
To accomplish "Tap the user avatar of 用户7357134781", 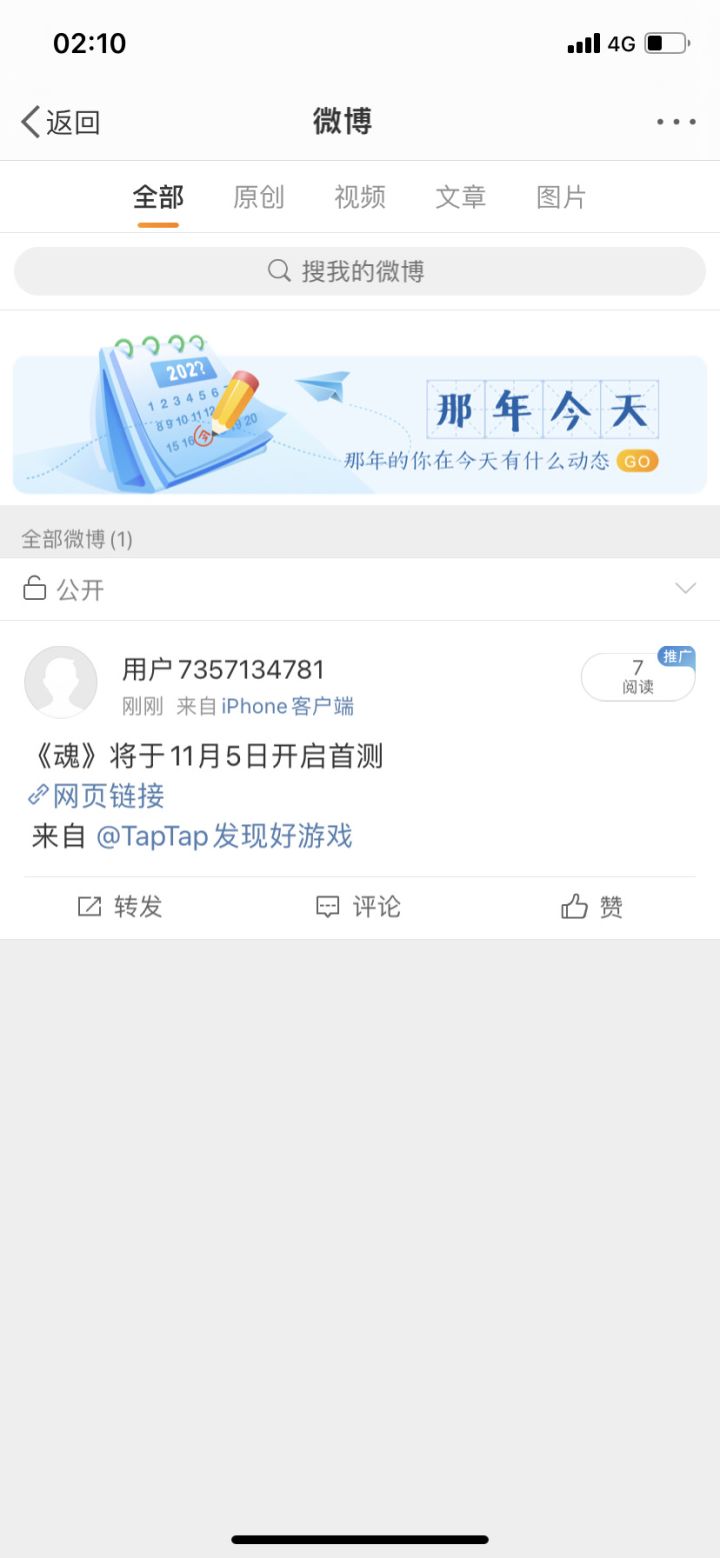I will (60, 682).
